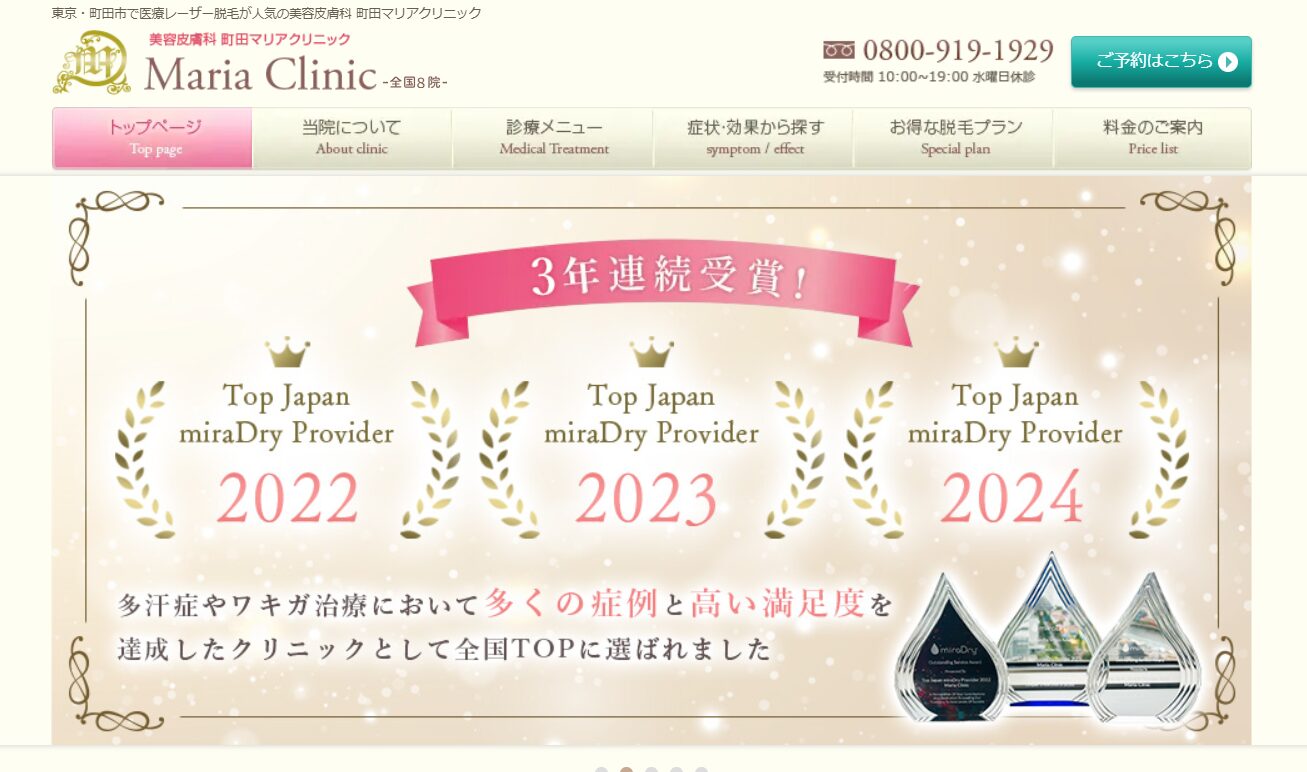Image resolution: width=1307 pixels, height=772 pixels.
Task: Call the 0800-919-1929 phone number
Action: [957, 51]
